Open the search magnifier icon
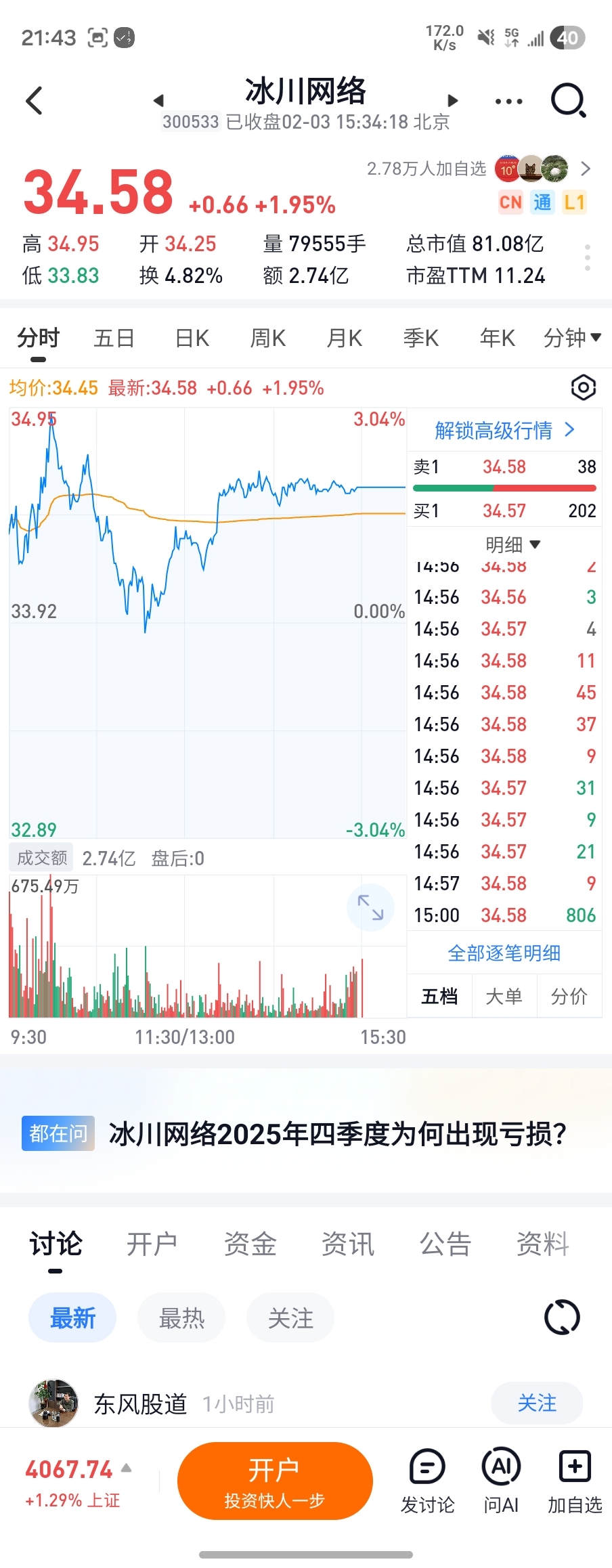This screenshot has height=1568, width=612. click(568, 101)
